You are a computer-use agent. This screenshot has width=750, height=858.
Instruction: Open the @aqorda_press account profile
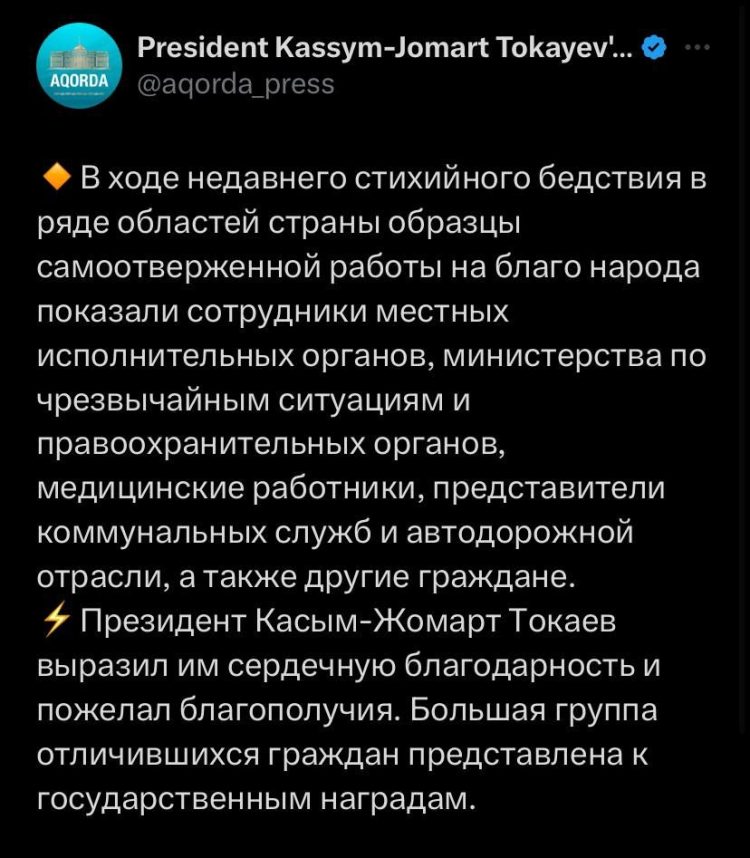(233, 85)
